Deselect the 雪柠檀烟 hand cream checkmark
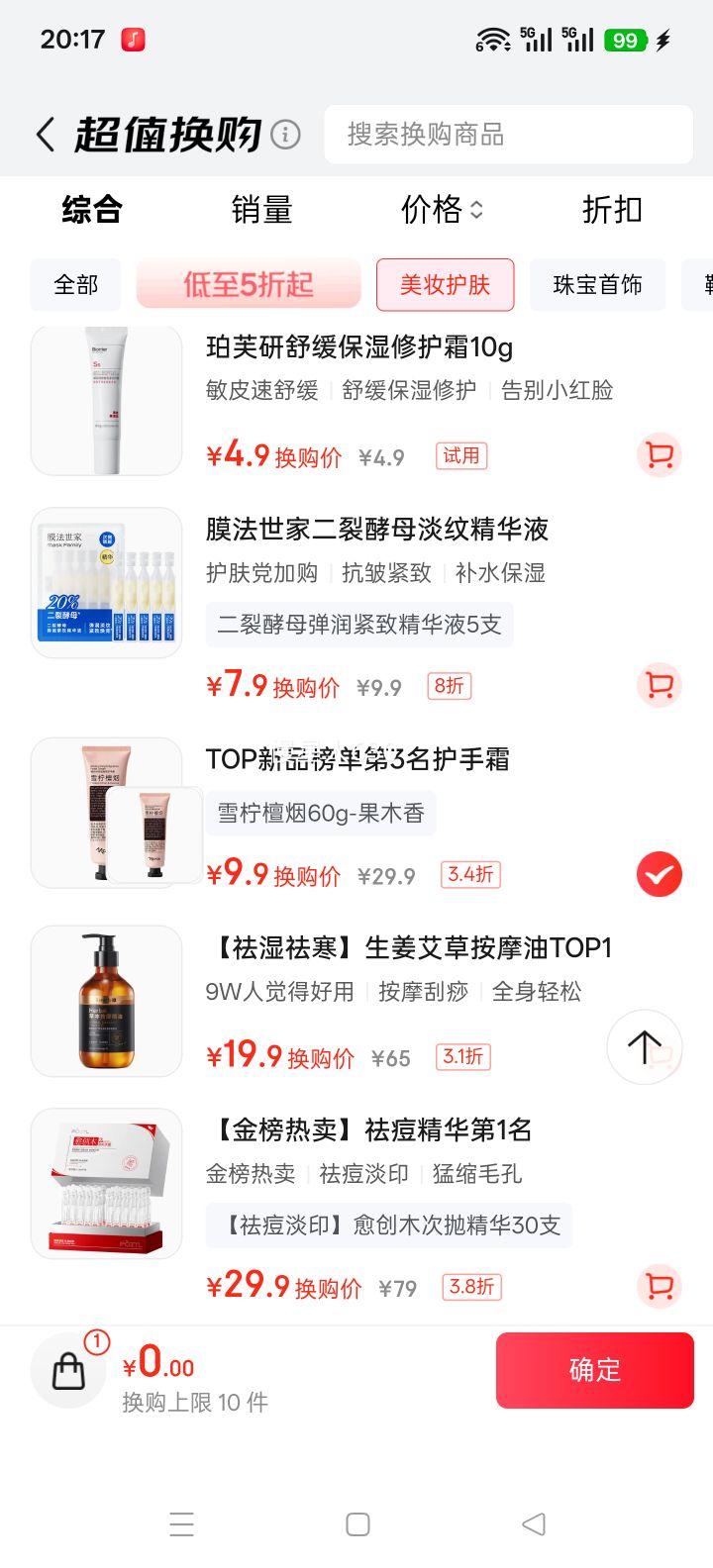Image resolution: width=713 pixels, height=1568 pixels. (659, 875)
